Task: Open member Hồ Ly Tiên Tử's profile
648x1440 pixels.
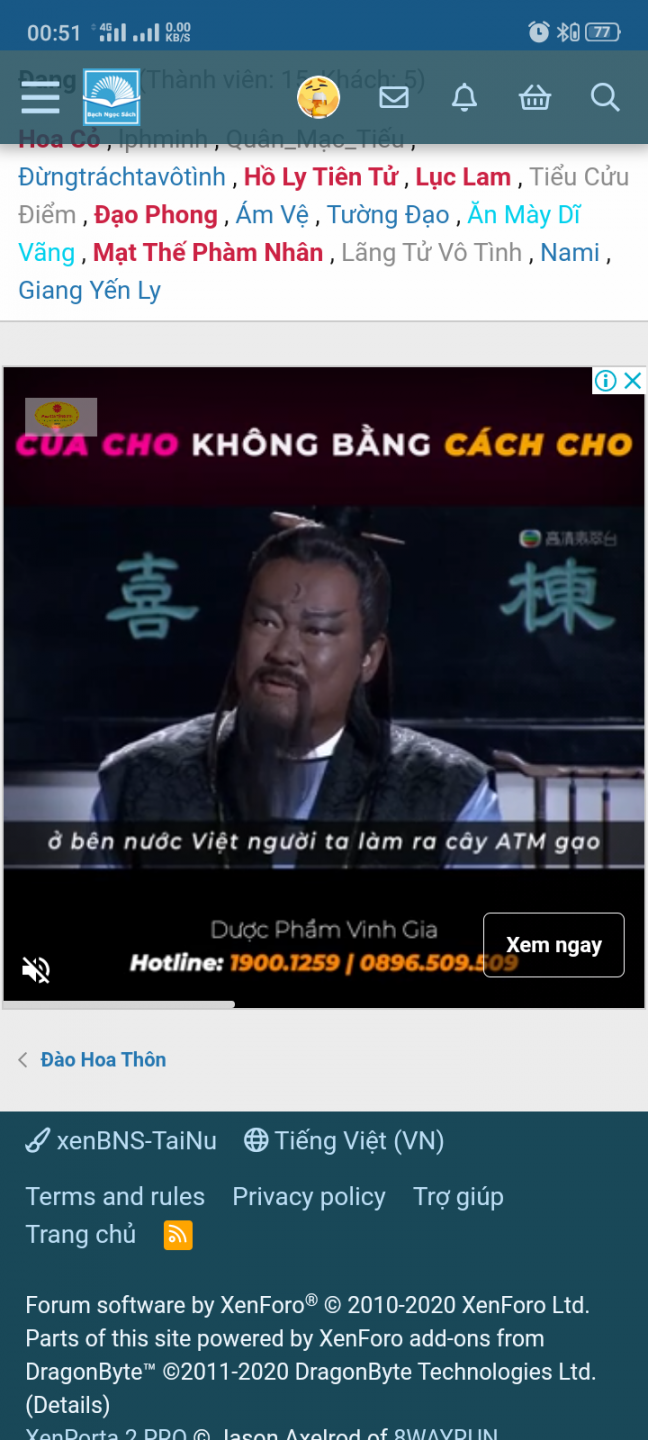Action: coord(321,177)
